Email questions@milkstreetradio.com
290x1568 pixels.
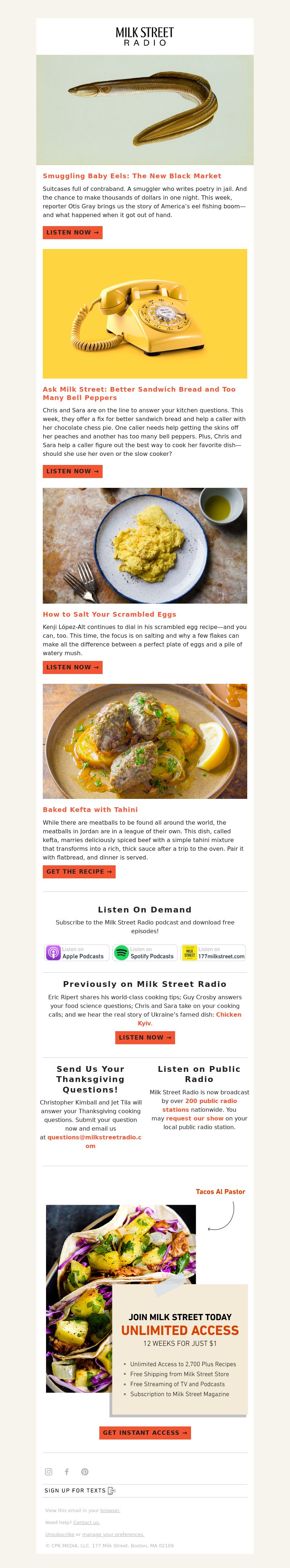pos(94,1137)
